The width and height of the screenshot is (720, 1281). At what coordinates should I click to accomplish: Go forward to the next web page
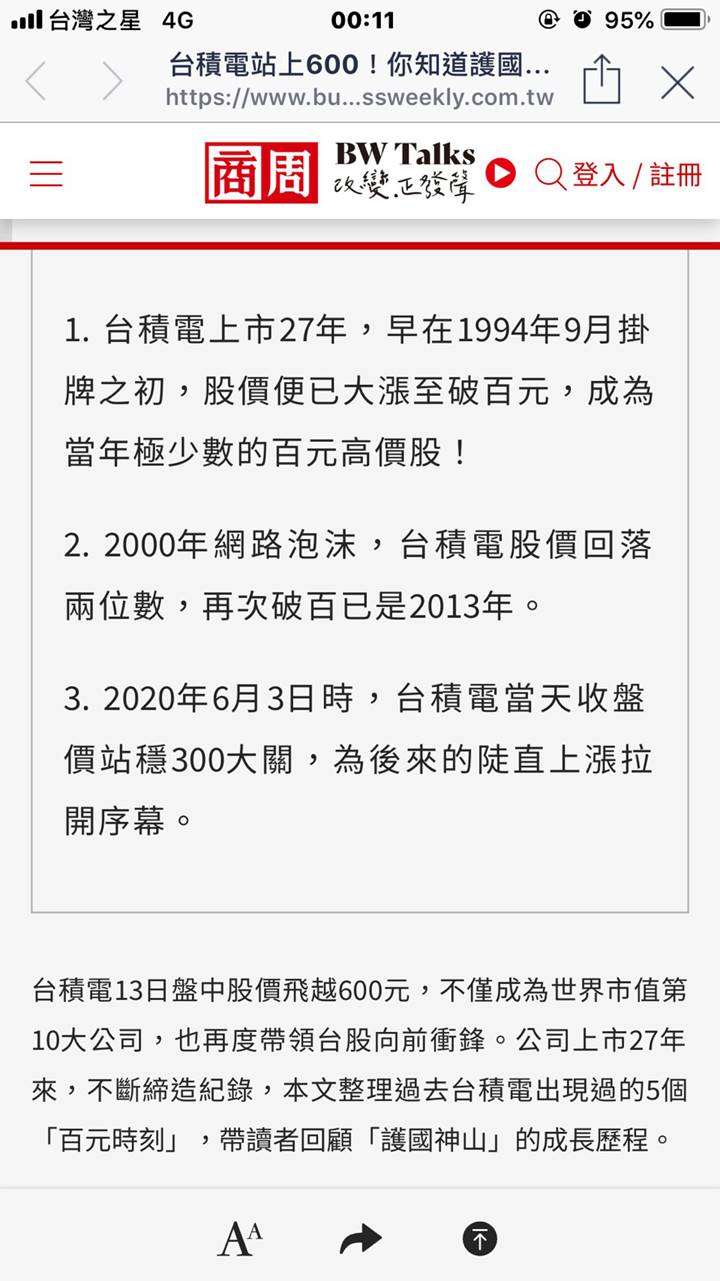coord(112,82)
